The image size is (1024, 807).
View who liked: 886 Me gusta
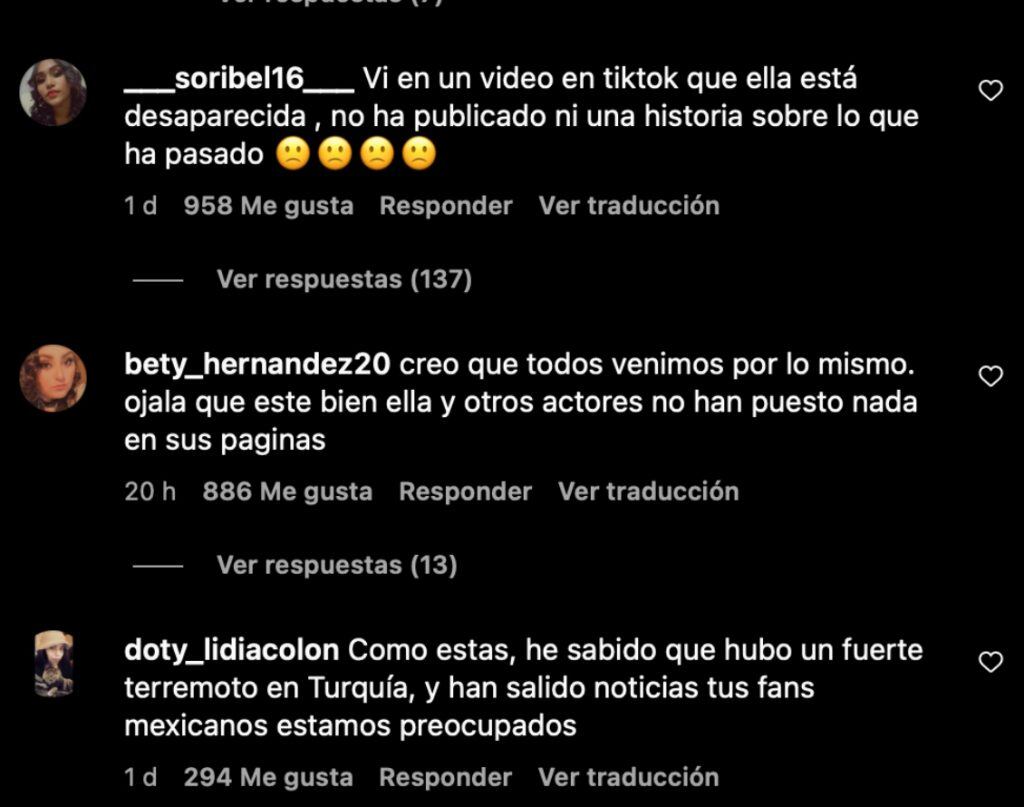287,492
